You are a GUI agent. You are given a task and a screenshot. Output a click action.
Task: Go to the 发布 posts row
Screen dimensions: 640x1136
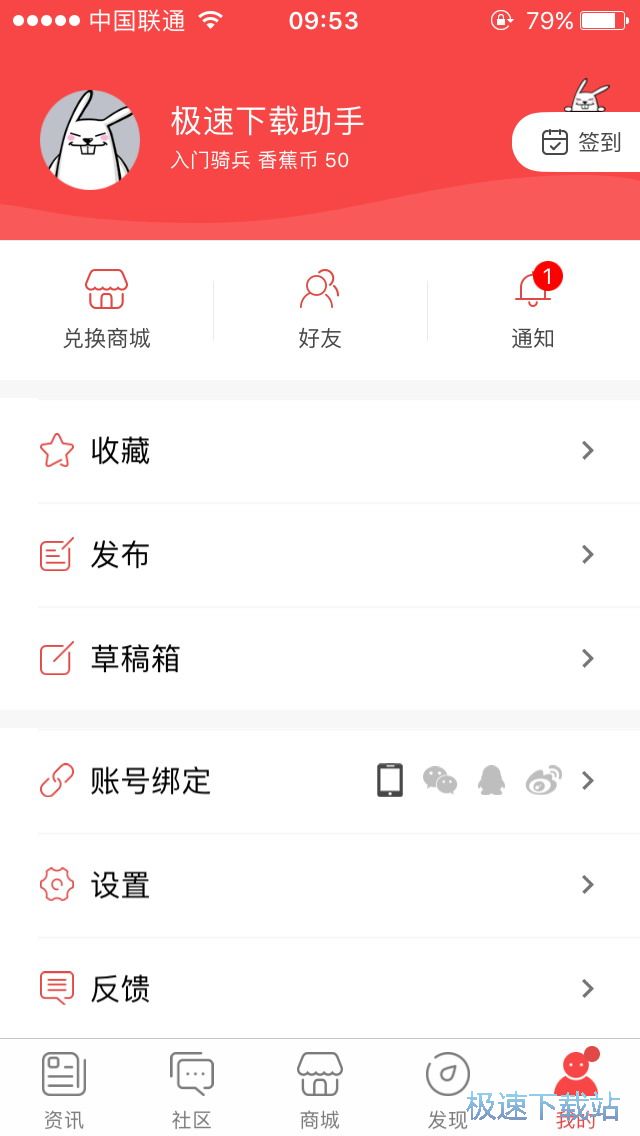click(320, 555)
